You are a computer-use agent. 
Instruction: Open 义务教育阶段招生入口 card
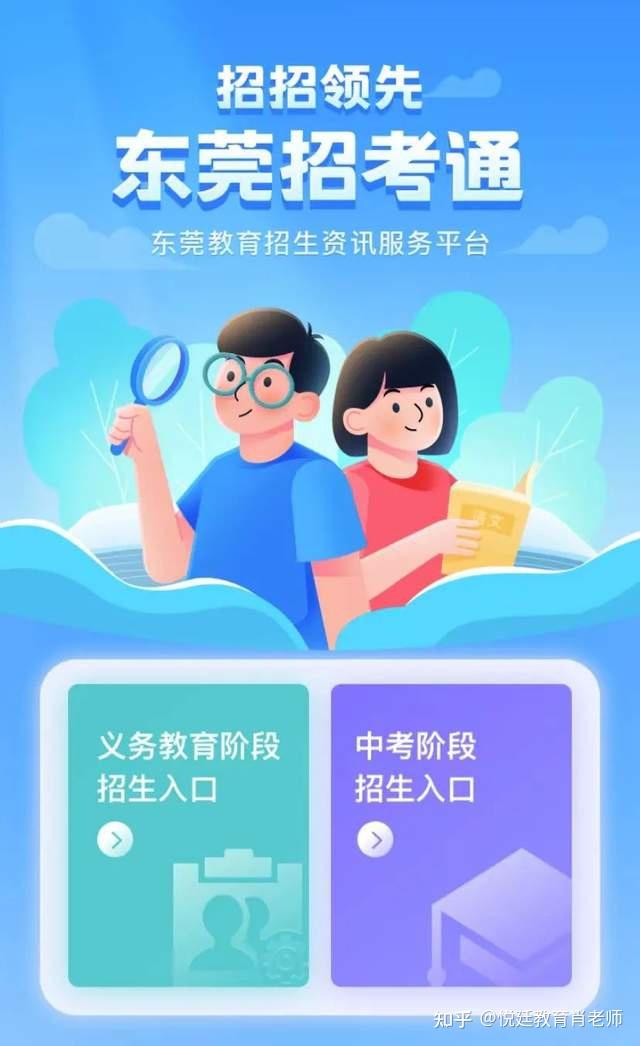pos(188,834)
